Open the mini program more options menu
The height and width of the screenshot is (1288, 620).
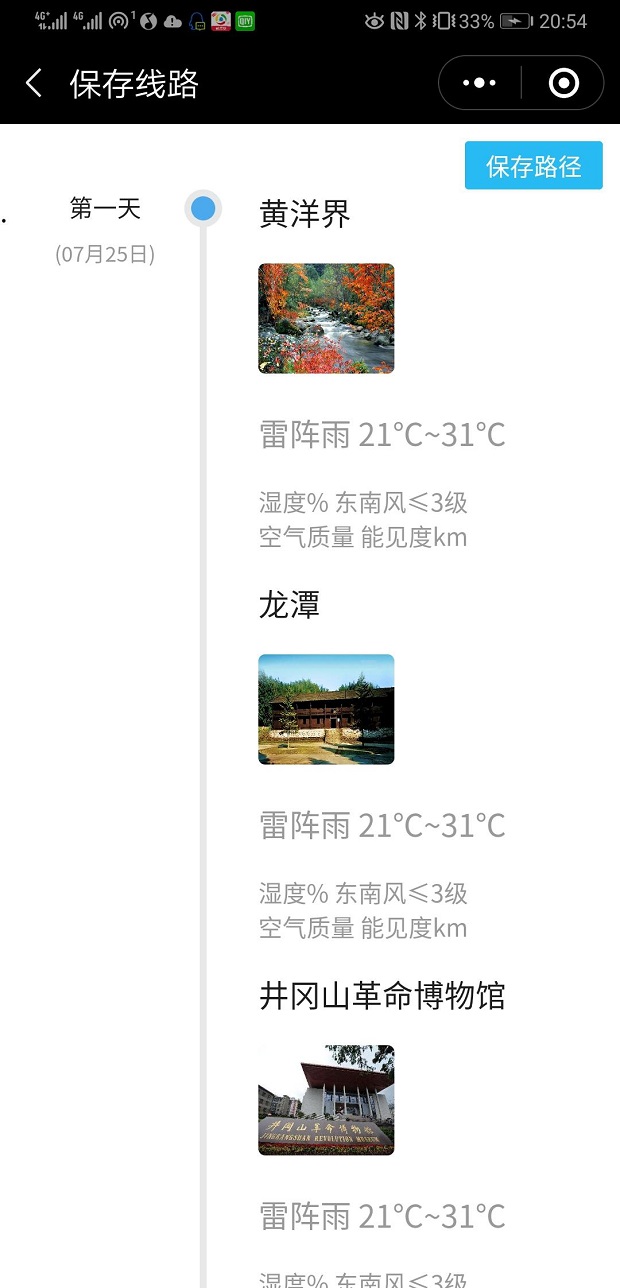coord(480,83)
